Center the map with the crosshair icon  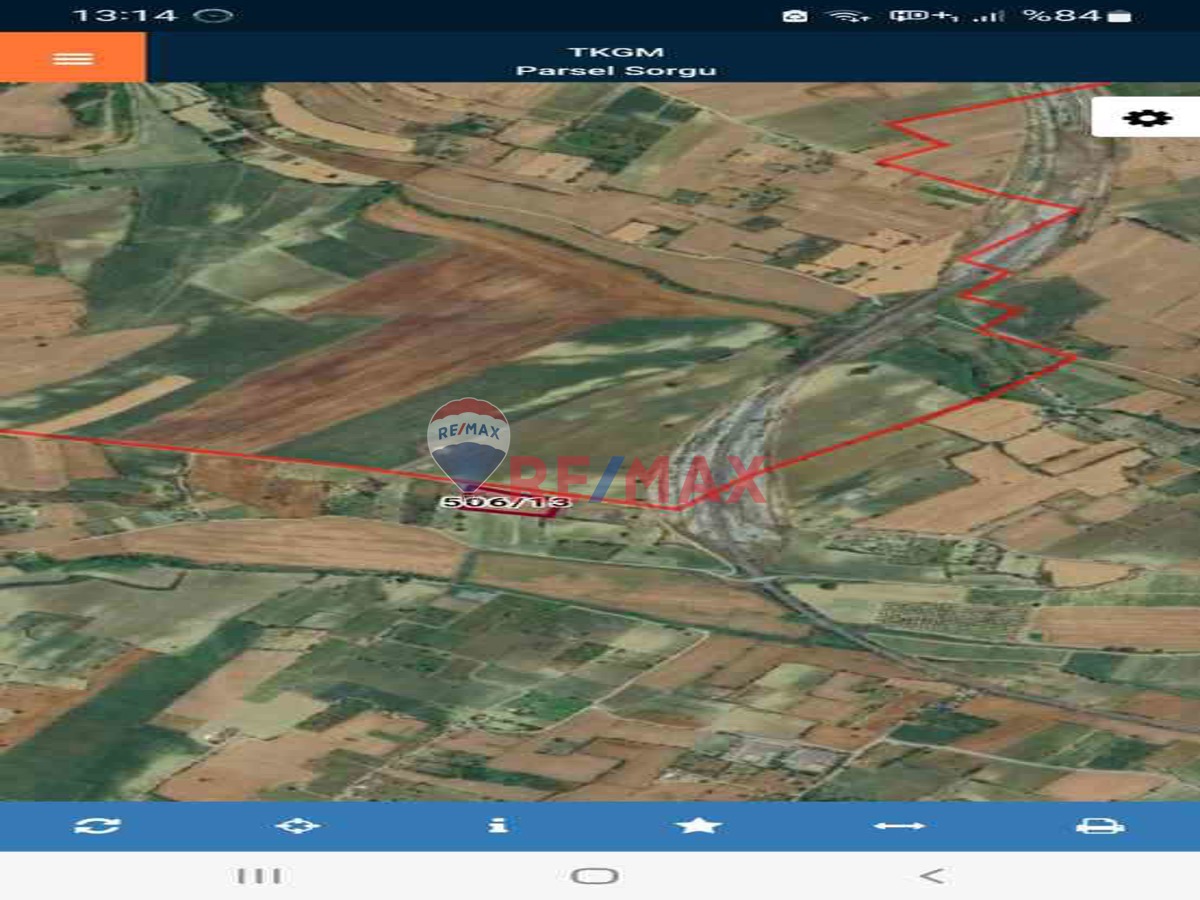tap(298, 826)
